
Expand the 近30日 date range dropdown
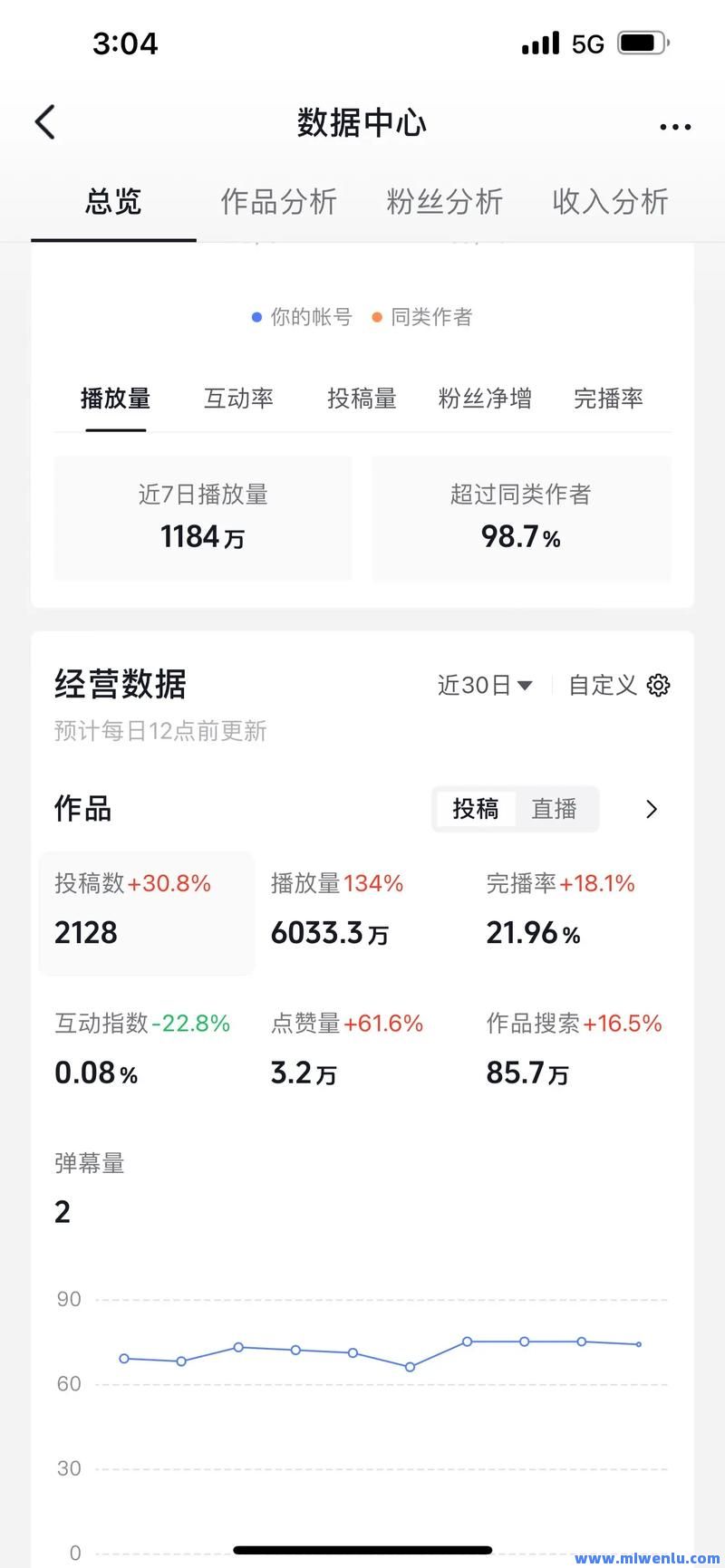click(485, 685)
